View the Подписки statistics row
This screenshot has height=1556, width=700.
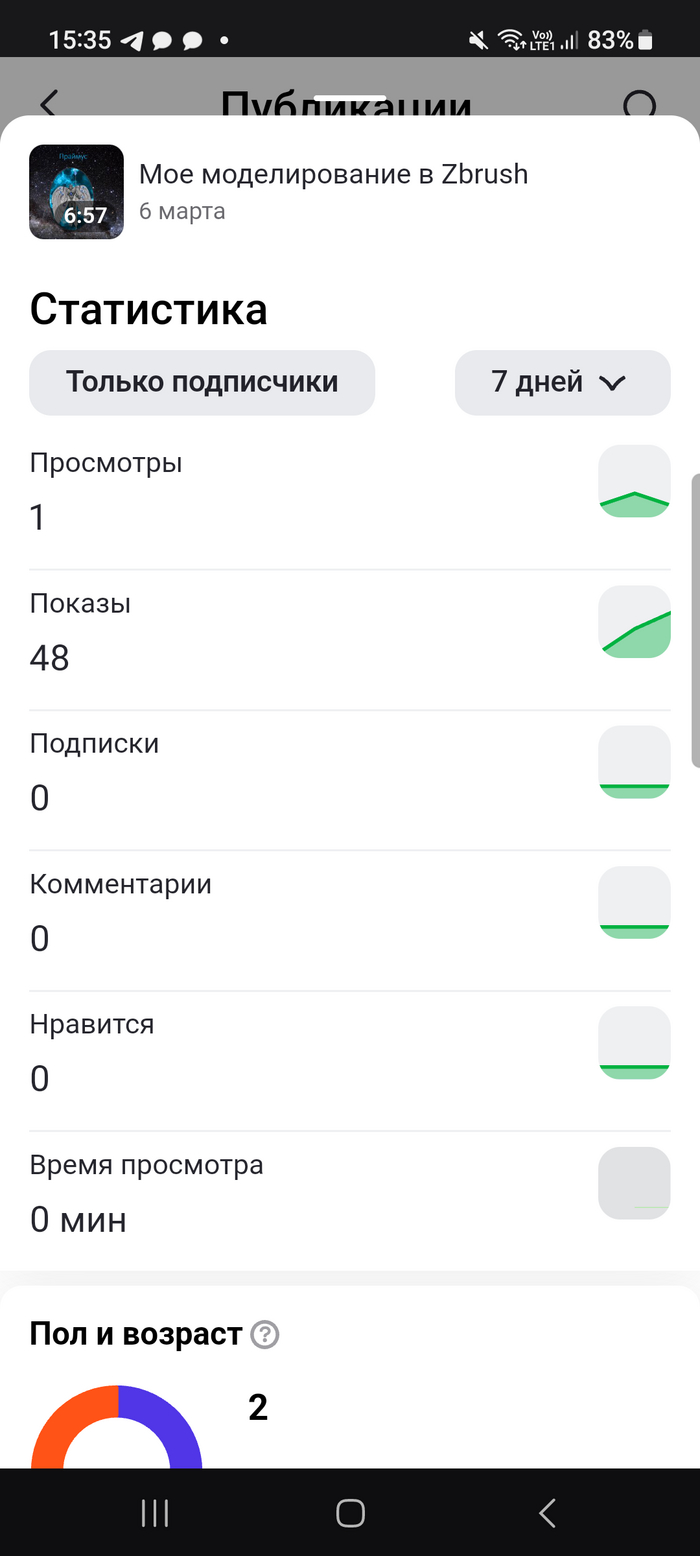[x=349, y=772]
